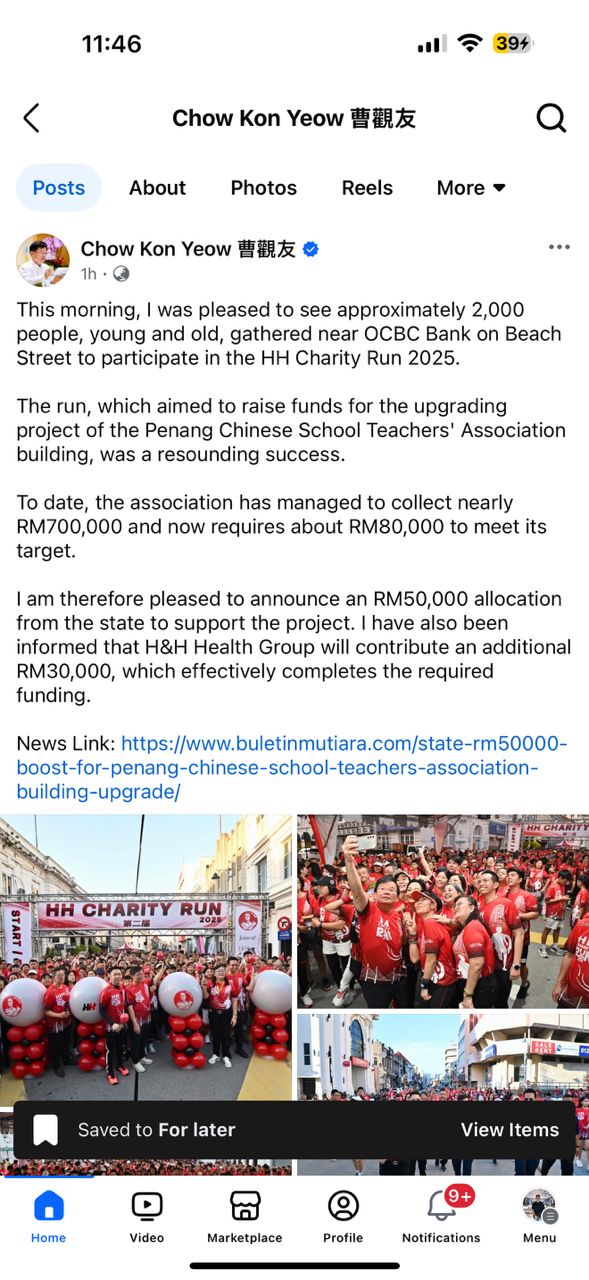
Task: Open the HH Charity Run starting arch photo
Action: tap(146, 957)
